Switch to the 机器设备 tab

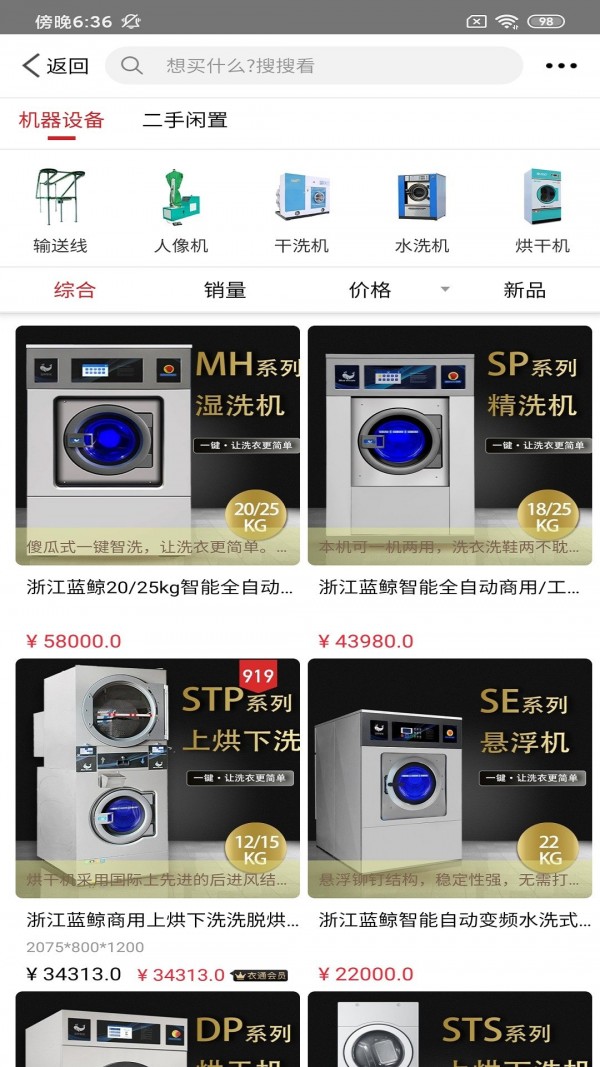coord(61,121)
